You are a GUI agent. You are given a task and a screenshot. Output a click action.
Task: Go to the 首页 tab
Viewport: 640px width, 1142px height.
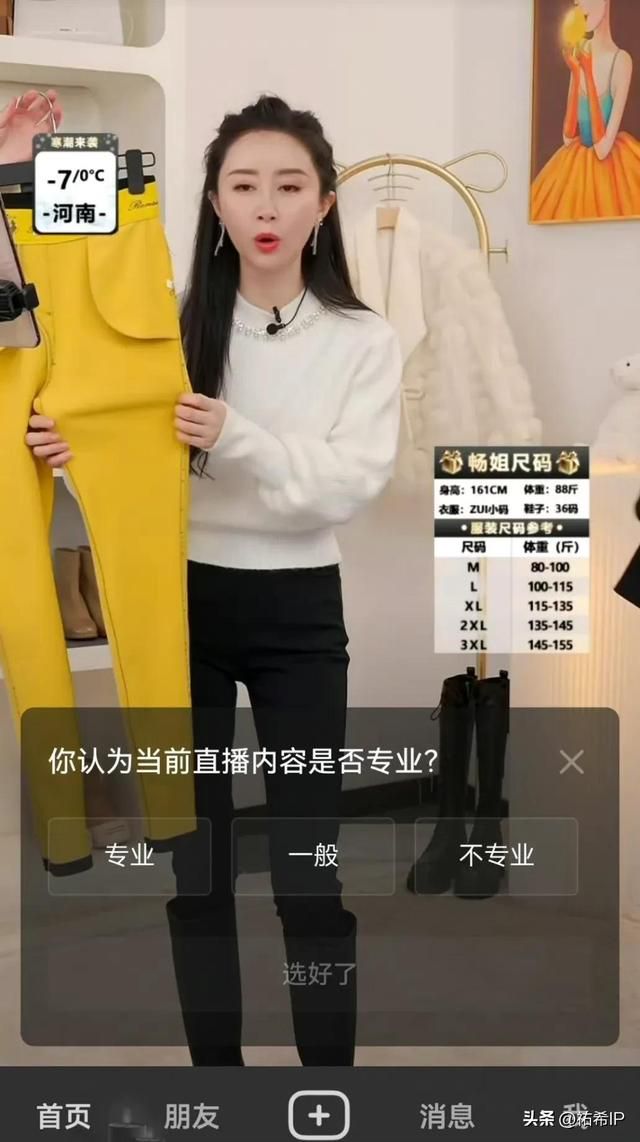[x=63, y=1115]
